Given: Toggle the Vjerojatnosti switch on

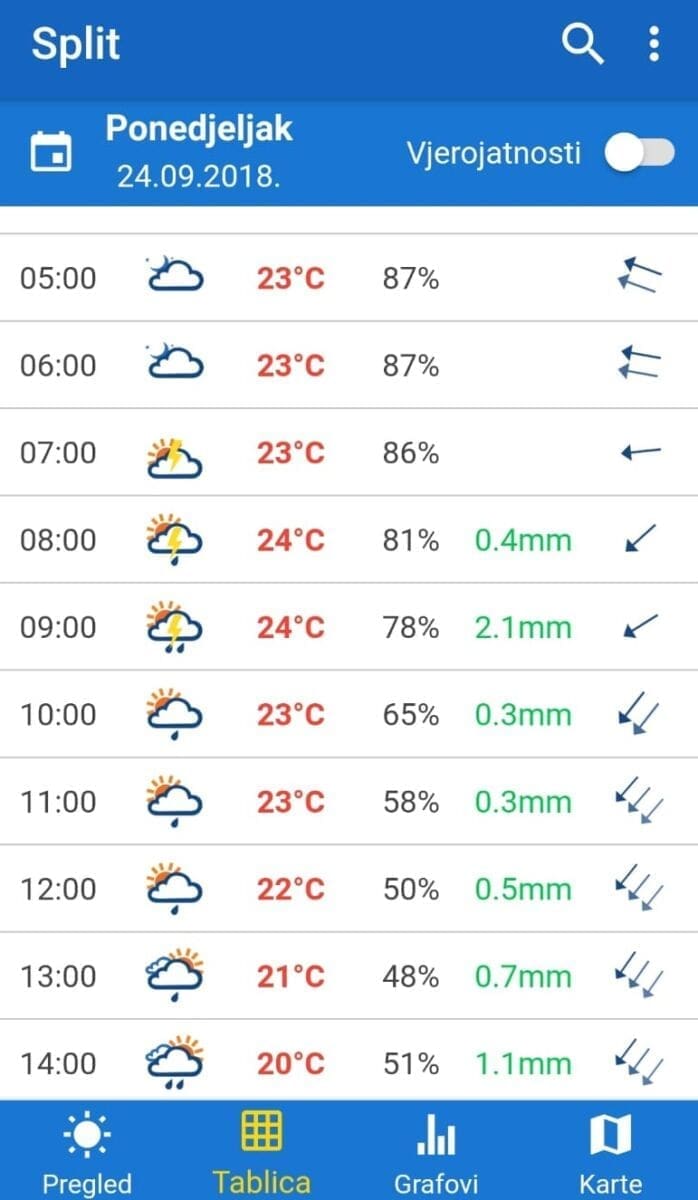Looking at the screenshot, I should click(x=640, y=153).
